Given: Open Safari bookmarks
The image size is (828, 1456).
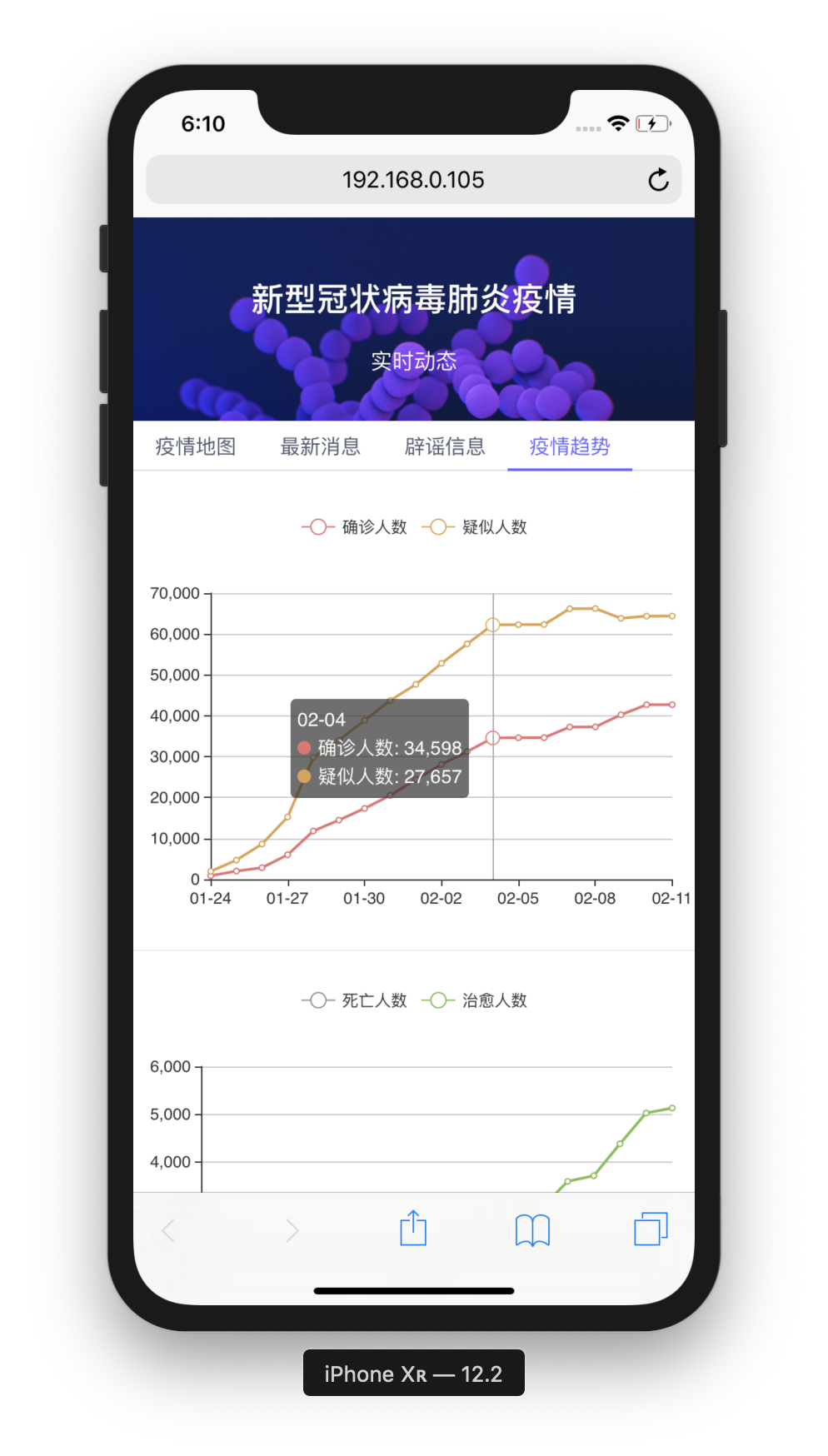Looking at the screenshot, I should coord(532,1229).
